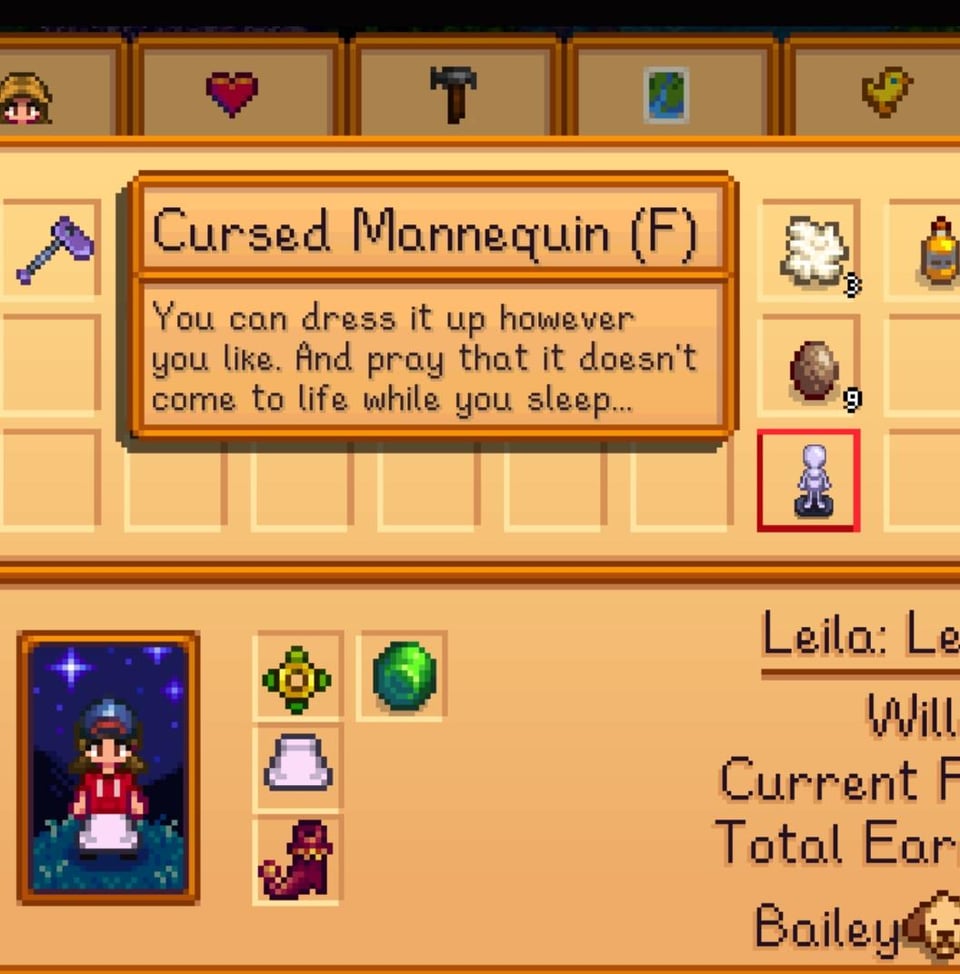Image resolution: width=960 pixels, height=974 pixels.
Task: Tap the green orb equipment slot
Action: tap(404, 676)
